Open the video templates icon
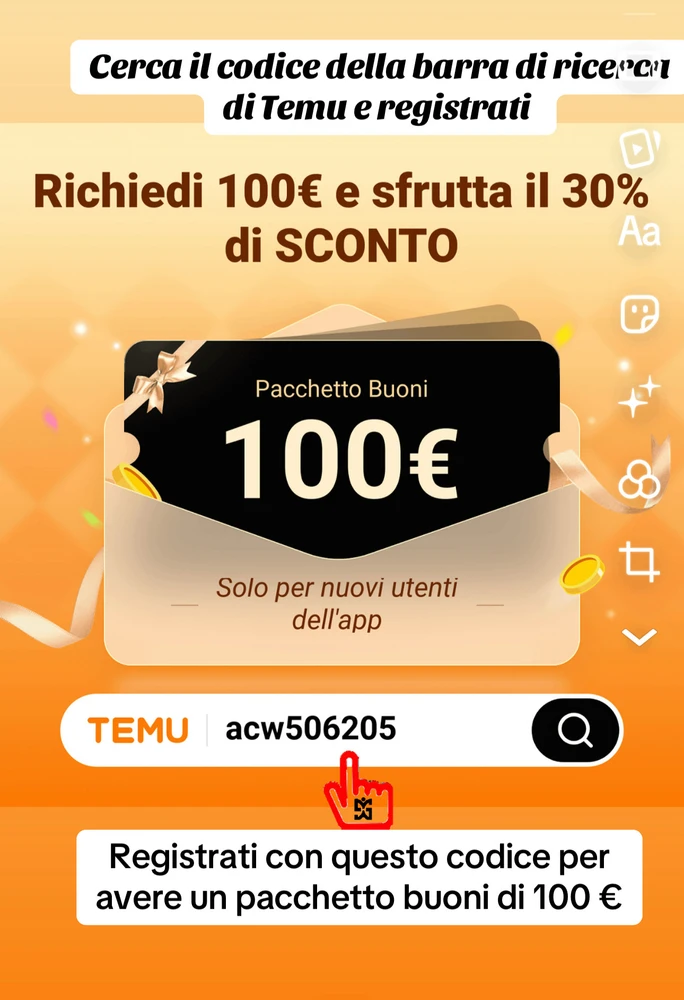 638,149
